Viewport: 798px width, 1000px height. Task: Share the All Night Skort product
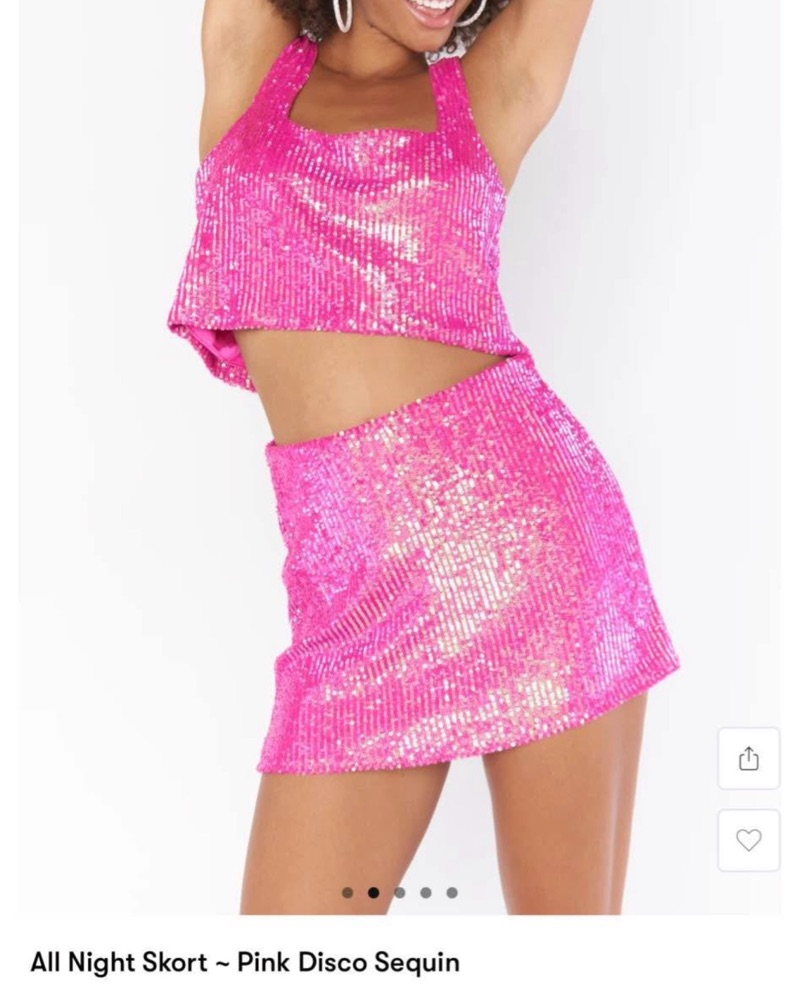(748, 759)
